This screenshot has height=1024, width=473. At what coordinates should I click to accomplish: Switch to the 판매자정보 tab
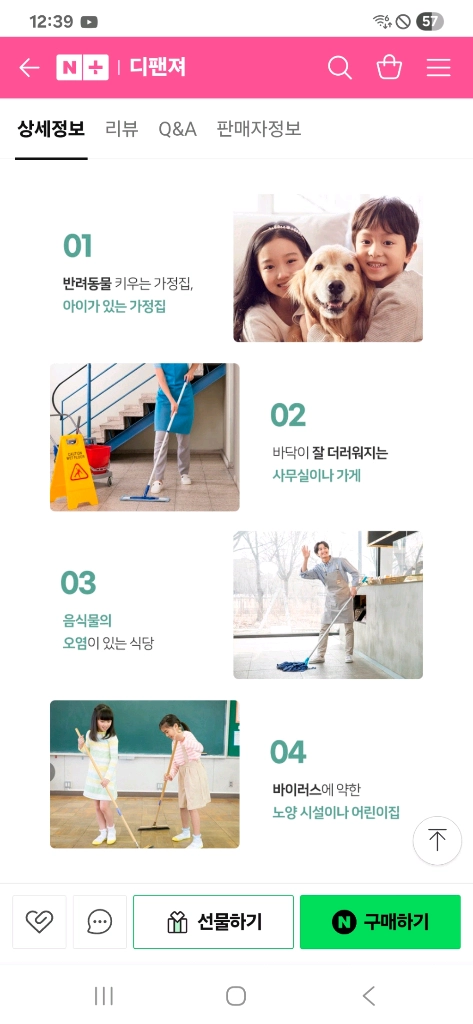[259, 129]
